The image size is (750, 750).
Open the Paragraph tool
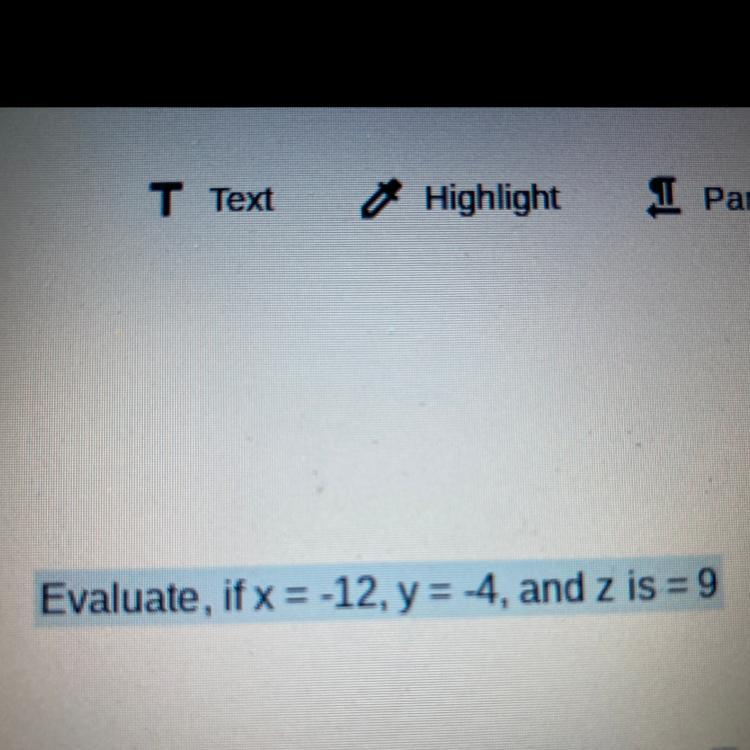(698, 198)
